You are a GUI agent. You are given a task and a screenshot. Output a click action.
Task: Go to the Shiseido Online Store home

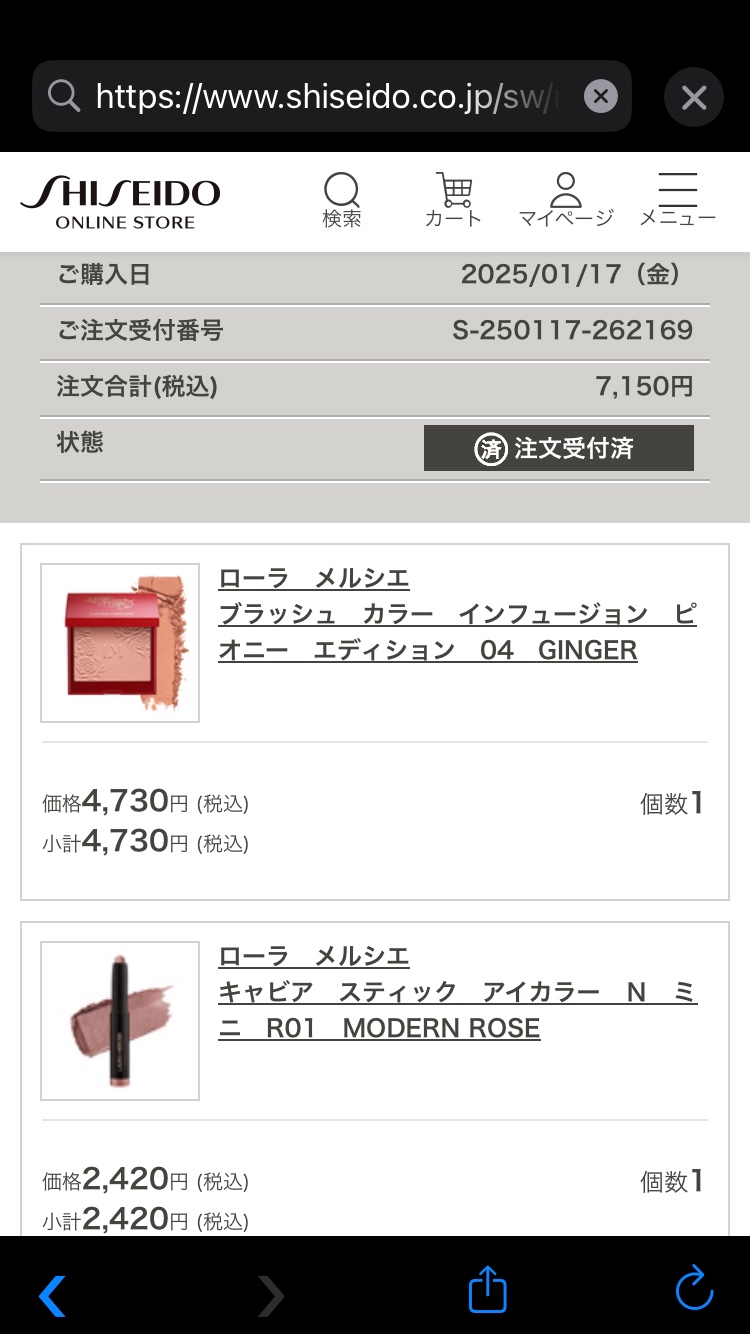pyautogui.click(x=120, y=202)
